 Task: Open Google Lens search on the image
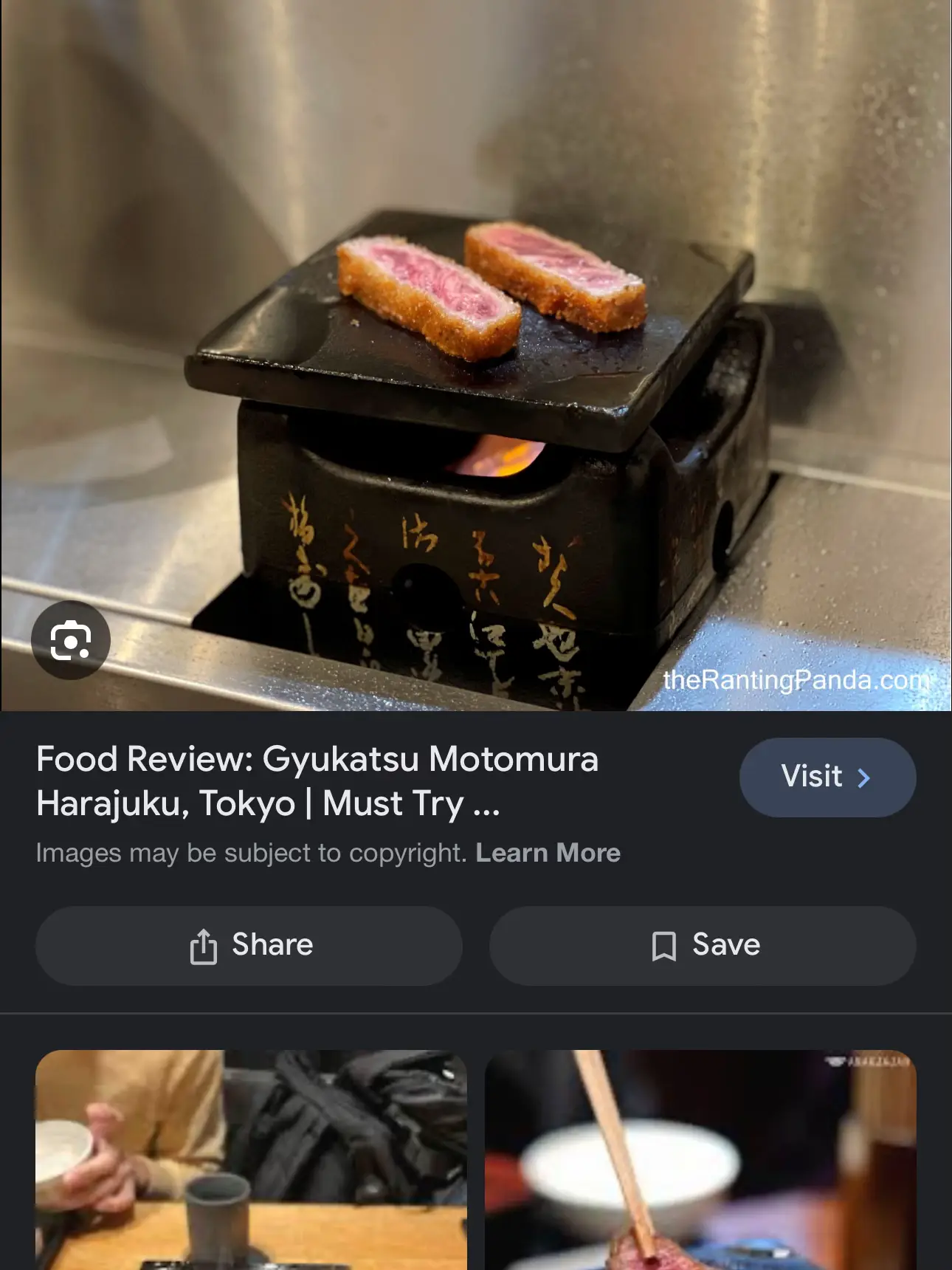pyautogui.click(x=70, y=640)
